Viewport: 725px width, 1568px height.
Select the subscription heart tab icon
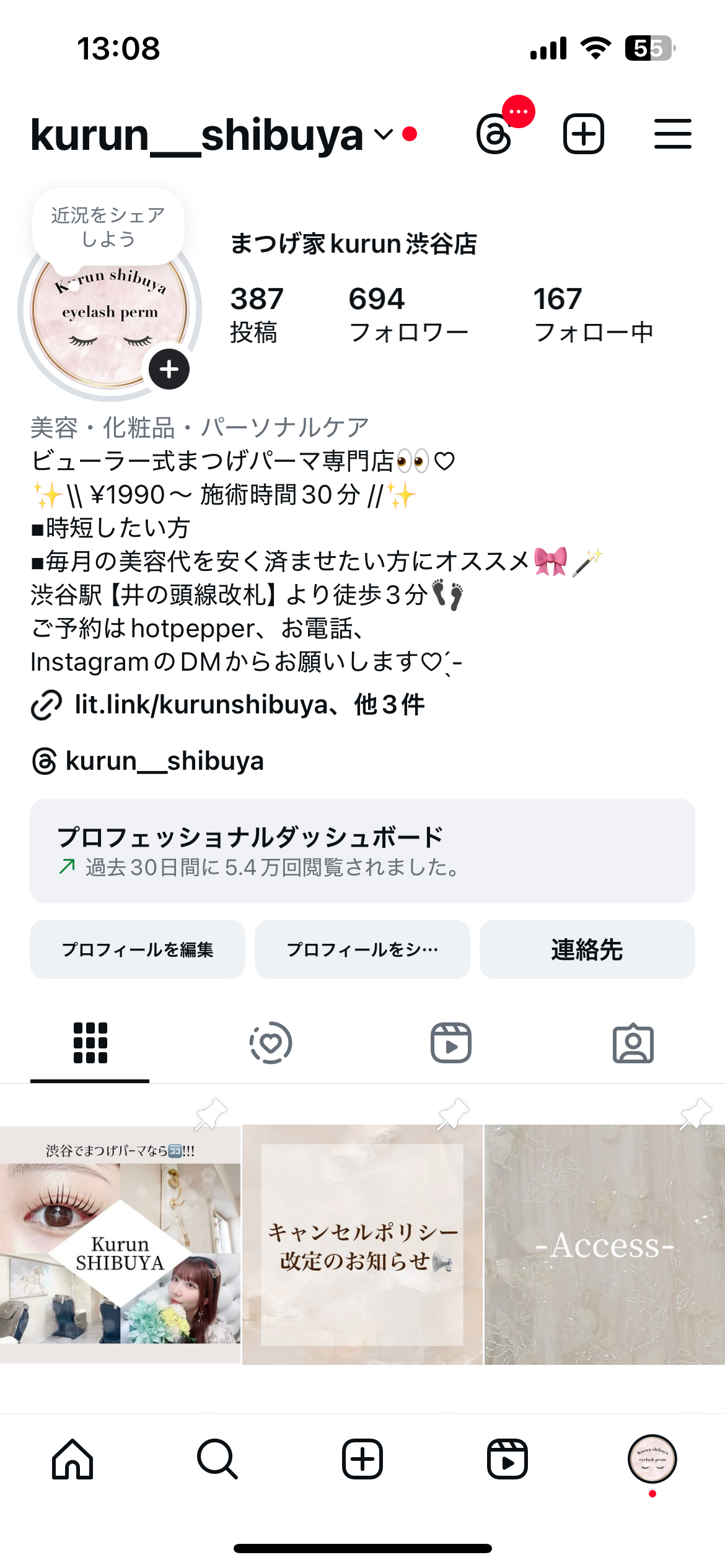[271, 1042]
